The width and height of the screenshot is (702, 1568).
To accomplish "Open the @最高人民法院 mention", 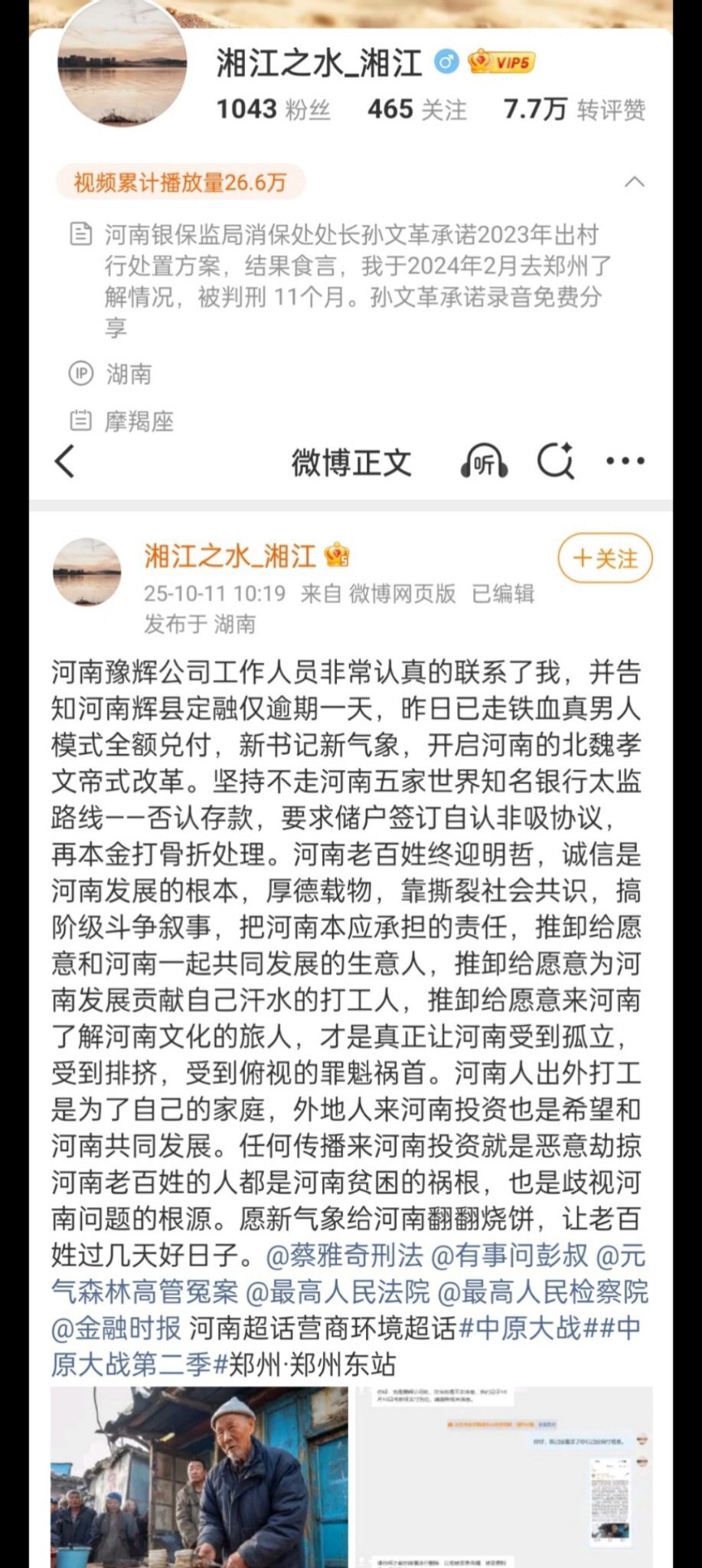I will 338,1292.
